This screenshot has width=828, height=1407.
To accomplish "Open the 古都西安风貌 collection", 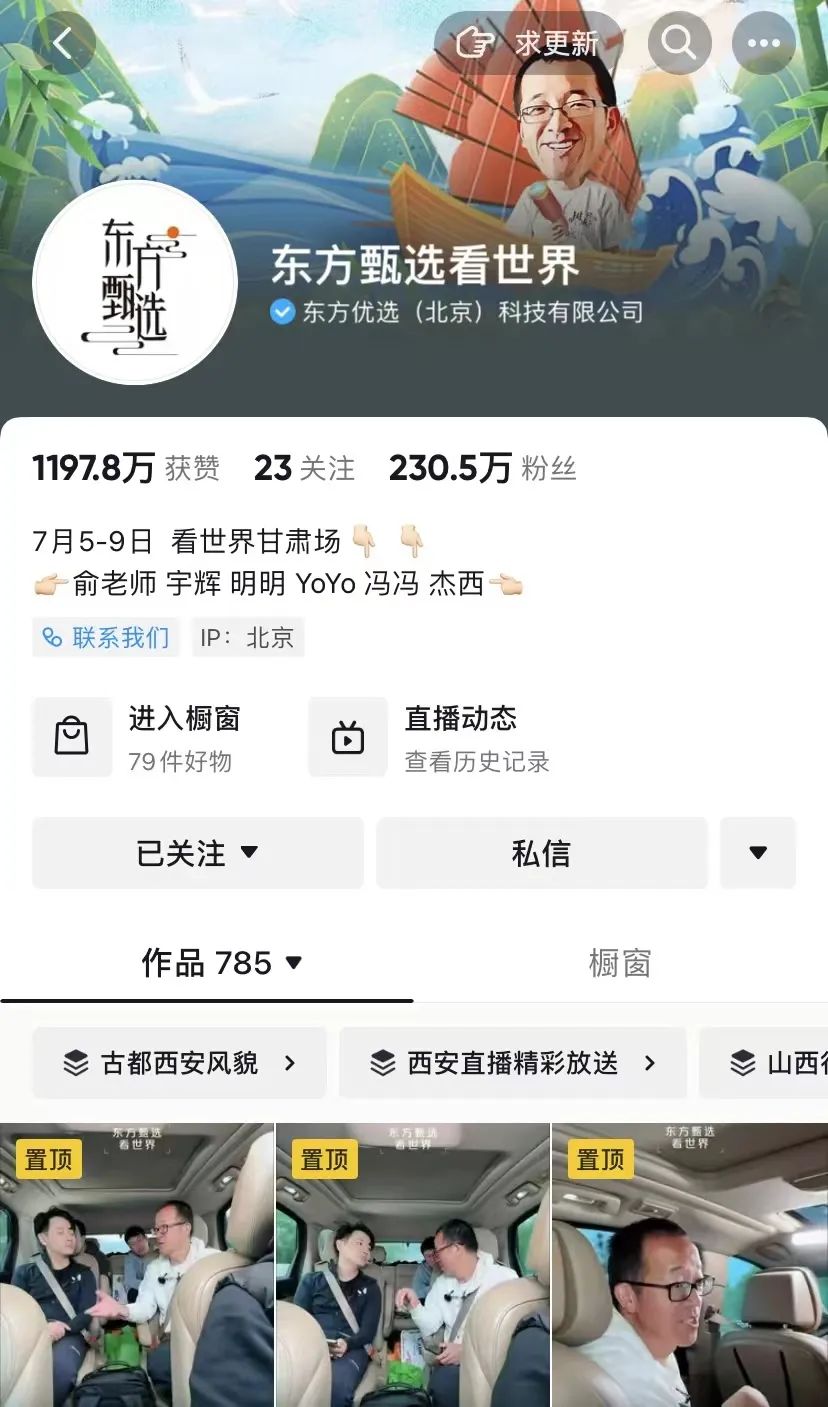I will click(x=180, y=1062).
